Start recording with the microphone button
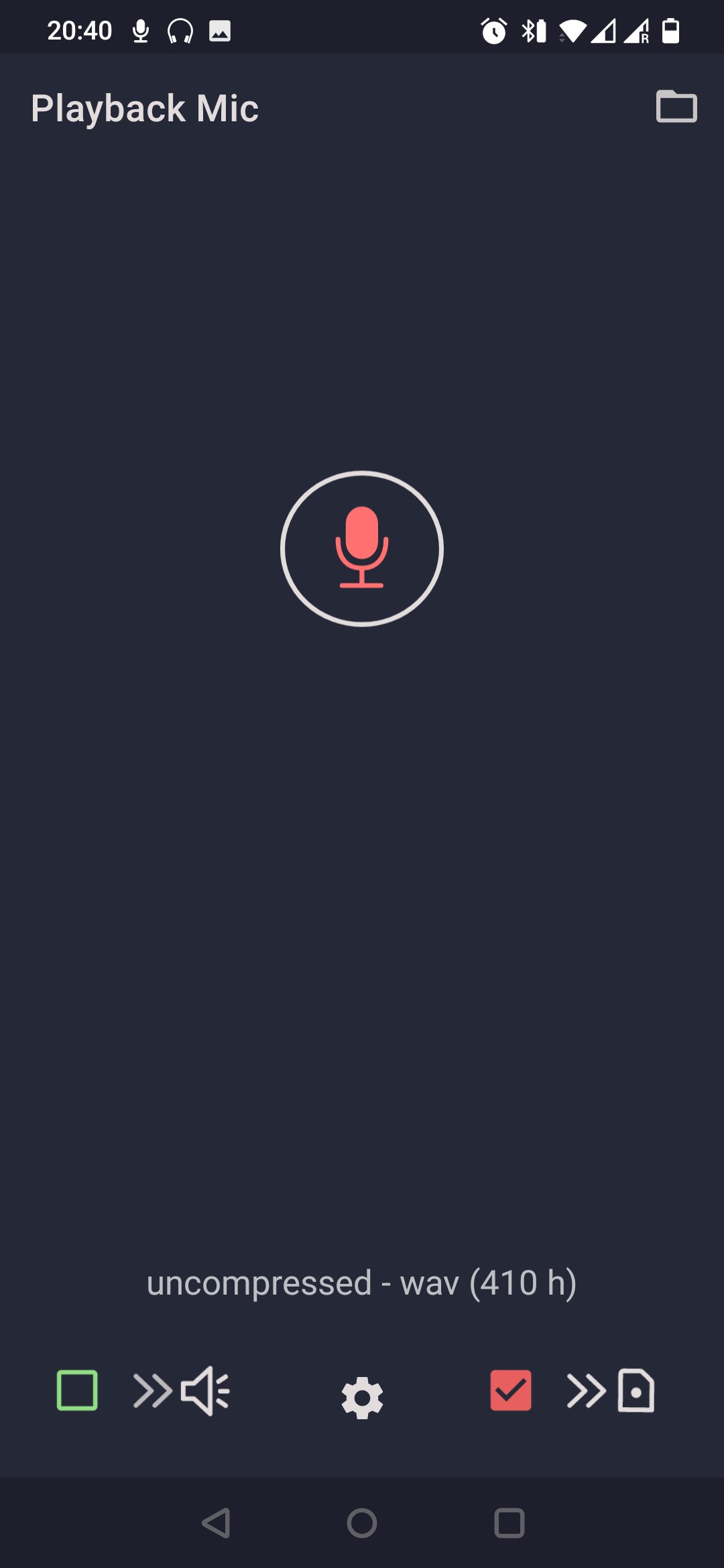This screenshot has height=1568, width=724. pos(362,548)
